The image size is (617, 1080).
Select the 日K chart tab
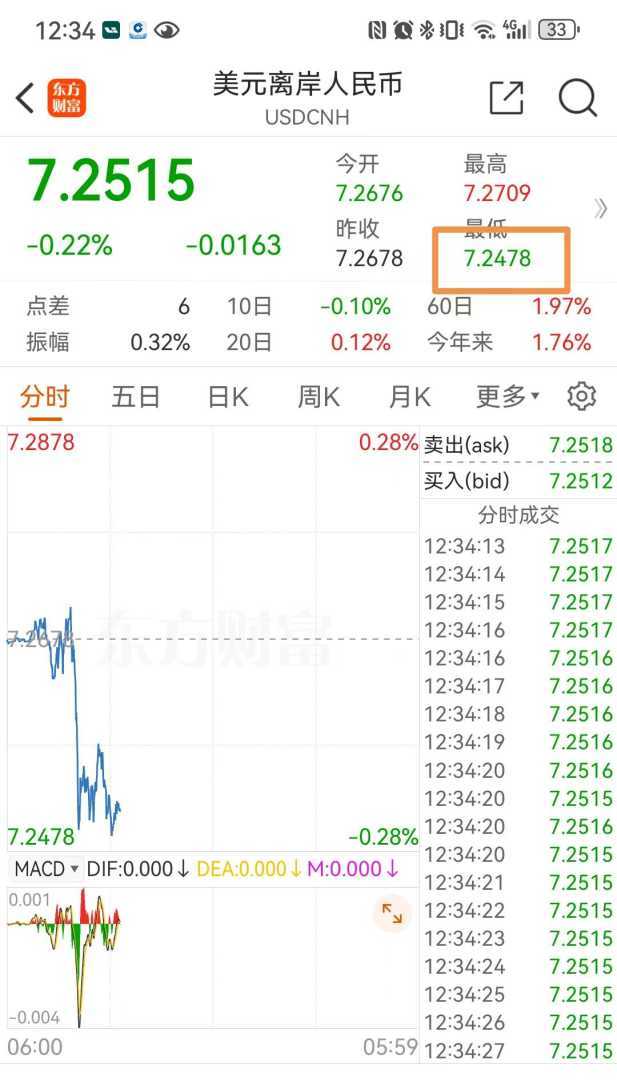tap(227, 397)
